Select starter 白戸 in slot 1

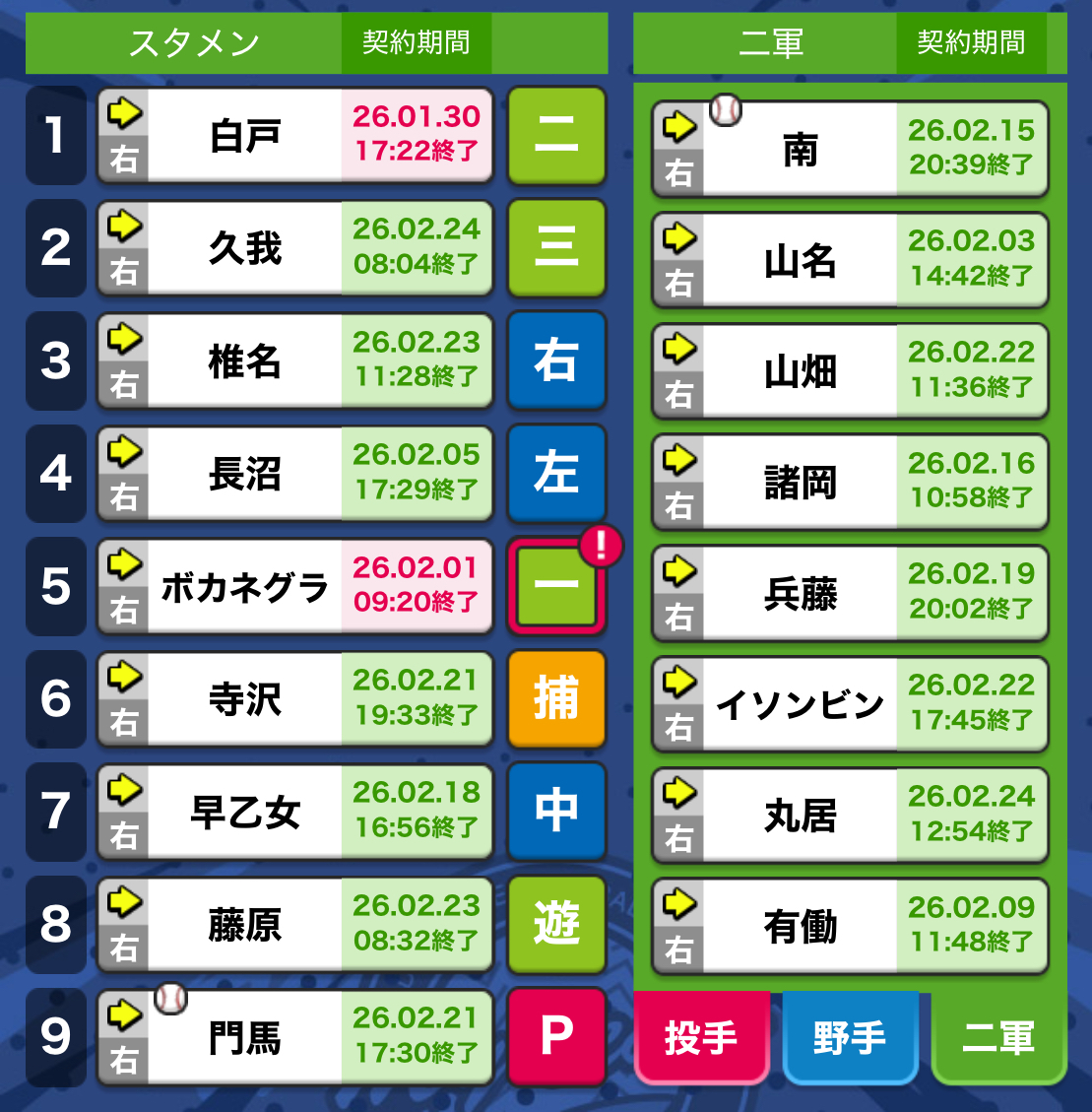pos(295,135)
